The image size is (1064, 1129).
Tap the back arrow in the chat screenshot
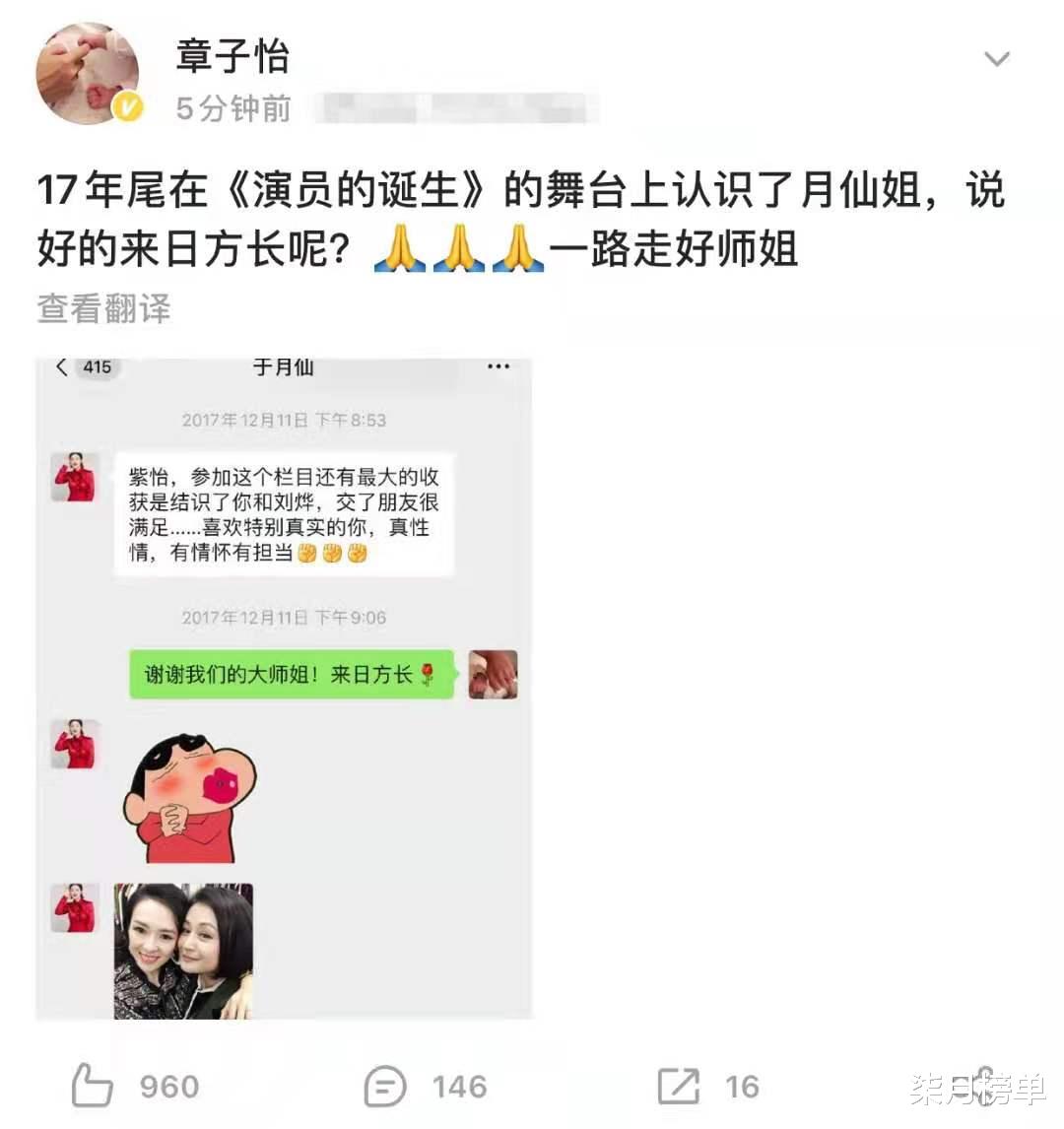point(62,368)
